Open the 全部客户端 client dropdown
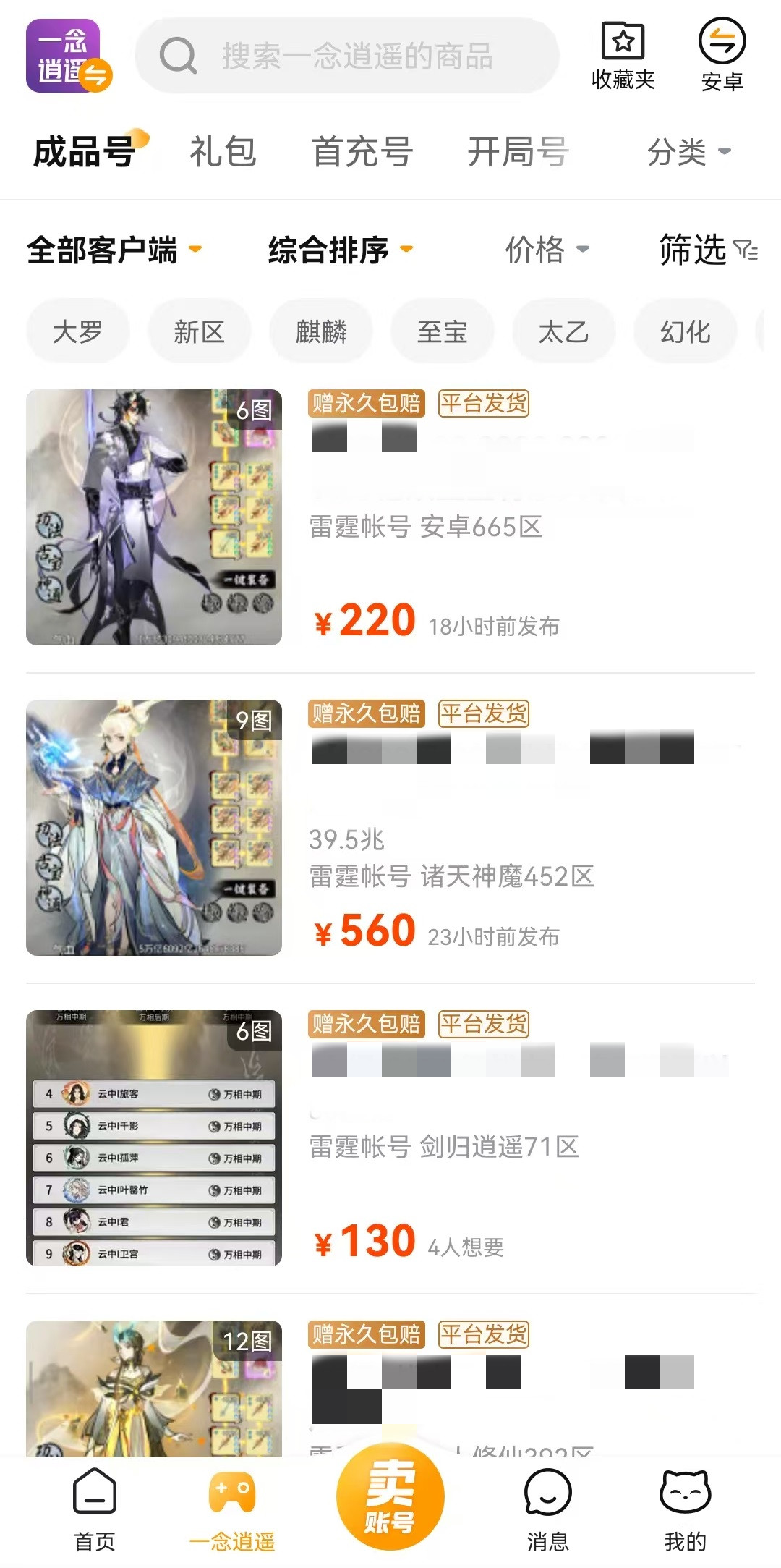Screen dimensions: 781x1568 coord(114,250)
